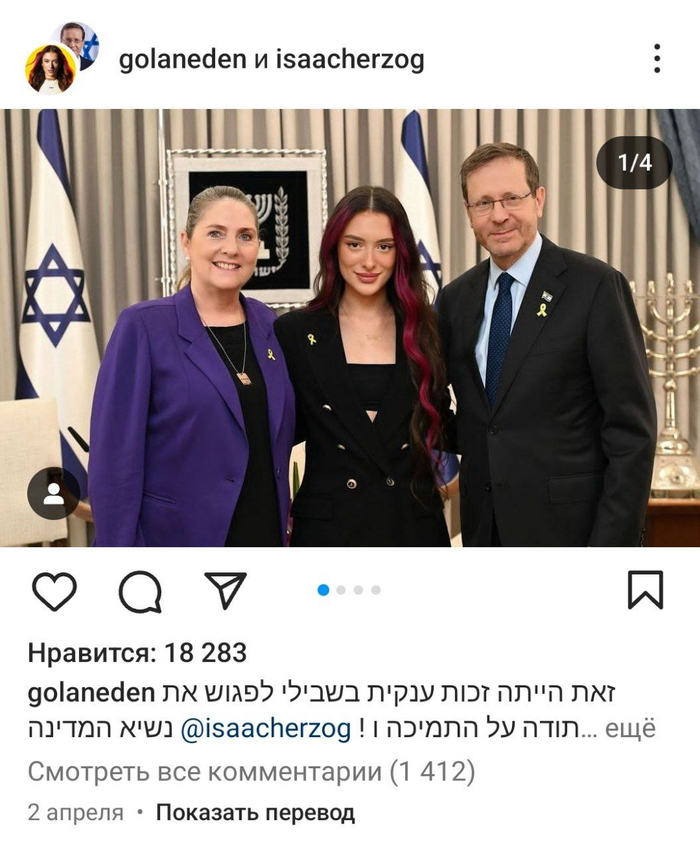View all 1 412 comments

point(251,772)
